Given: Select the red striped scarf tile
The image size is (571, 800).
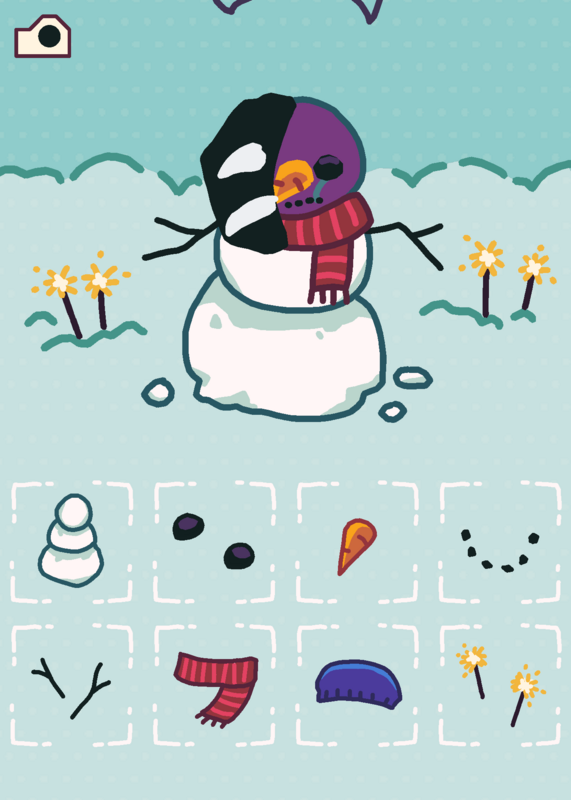Looking at the screenshot, I should click(214, 685).
